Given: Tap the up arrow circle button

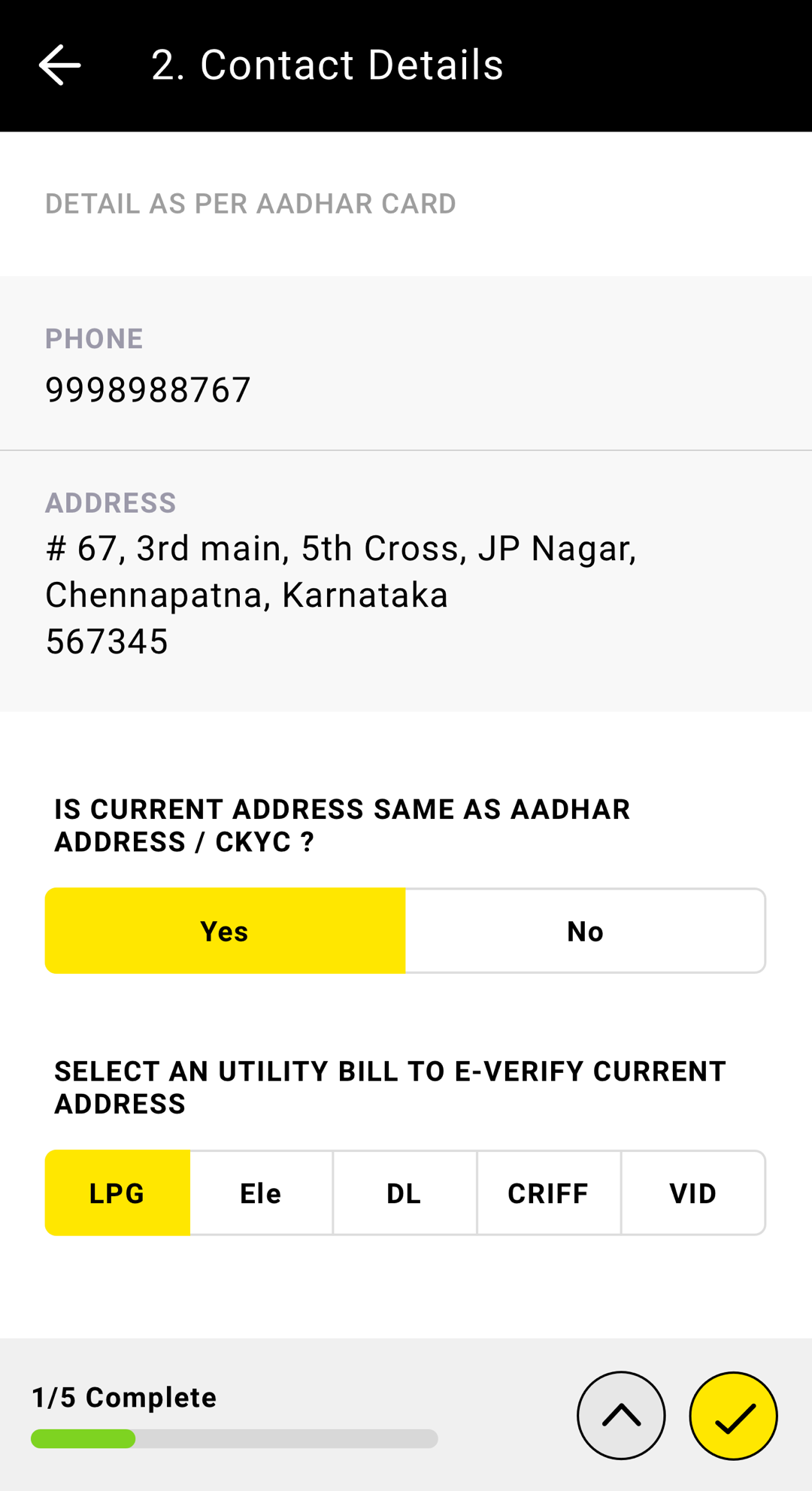Looking at the screenshot, I should (621, 1416).
